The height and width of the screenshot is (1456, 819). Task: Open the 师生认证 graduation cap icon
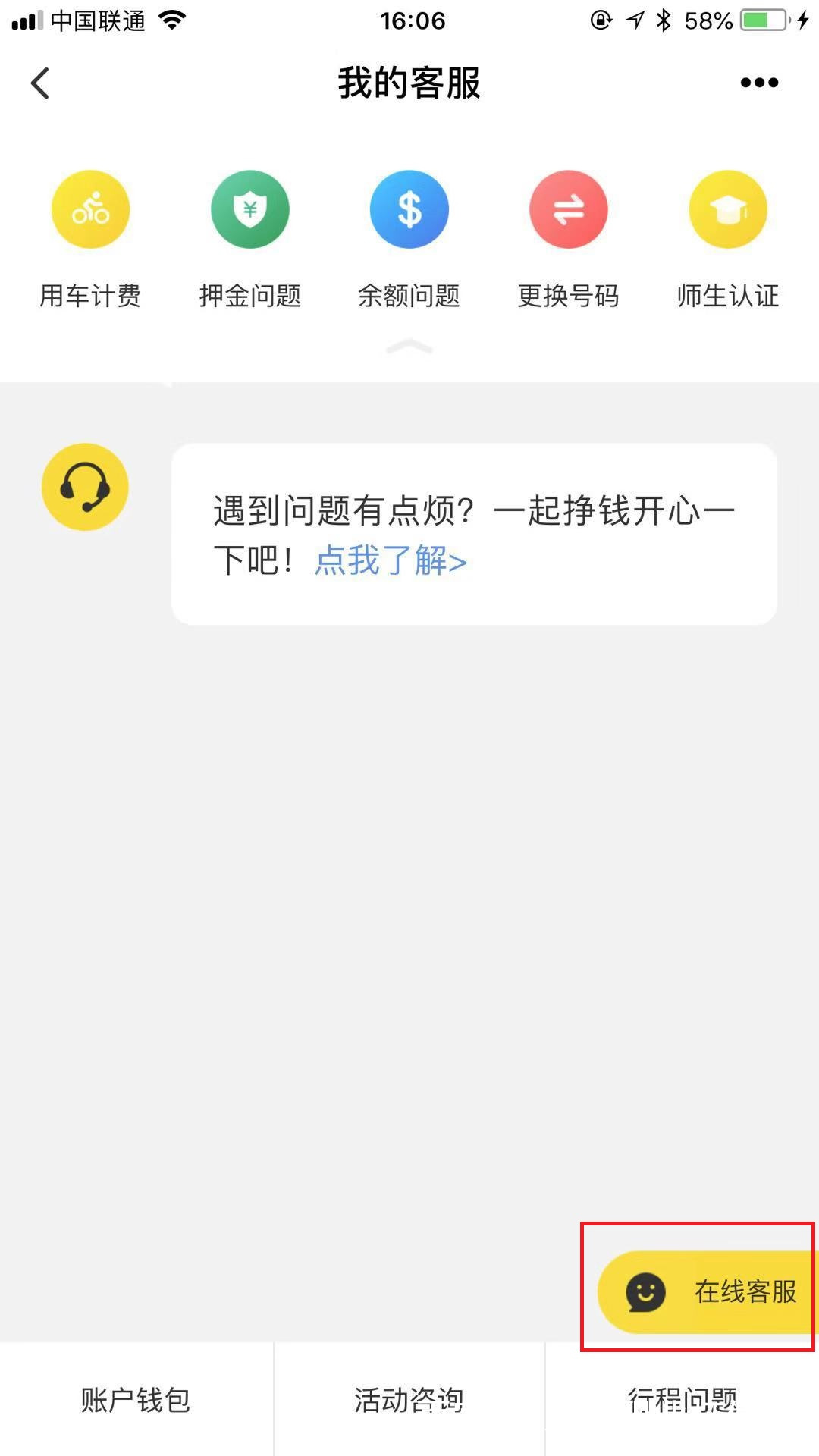point(727,209)
